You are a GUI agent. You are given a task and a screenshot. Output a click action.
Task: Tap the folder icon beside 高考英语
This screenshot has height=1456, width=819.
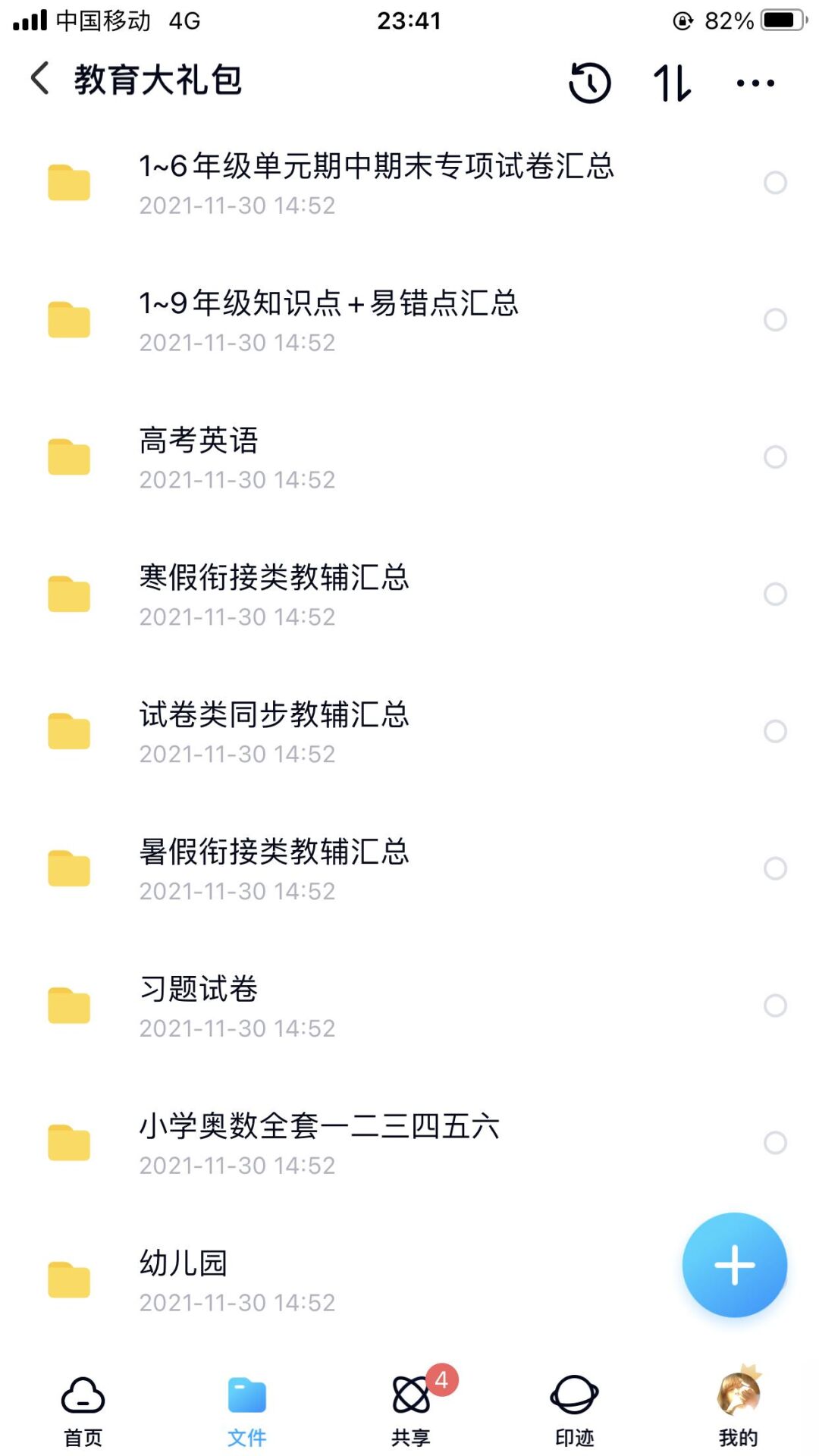click(69, 457)
